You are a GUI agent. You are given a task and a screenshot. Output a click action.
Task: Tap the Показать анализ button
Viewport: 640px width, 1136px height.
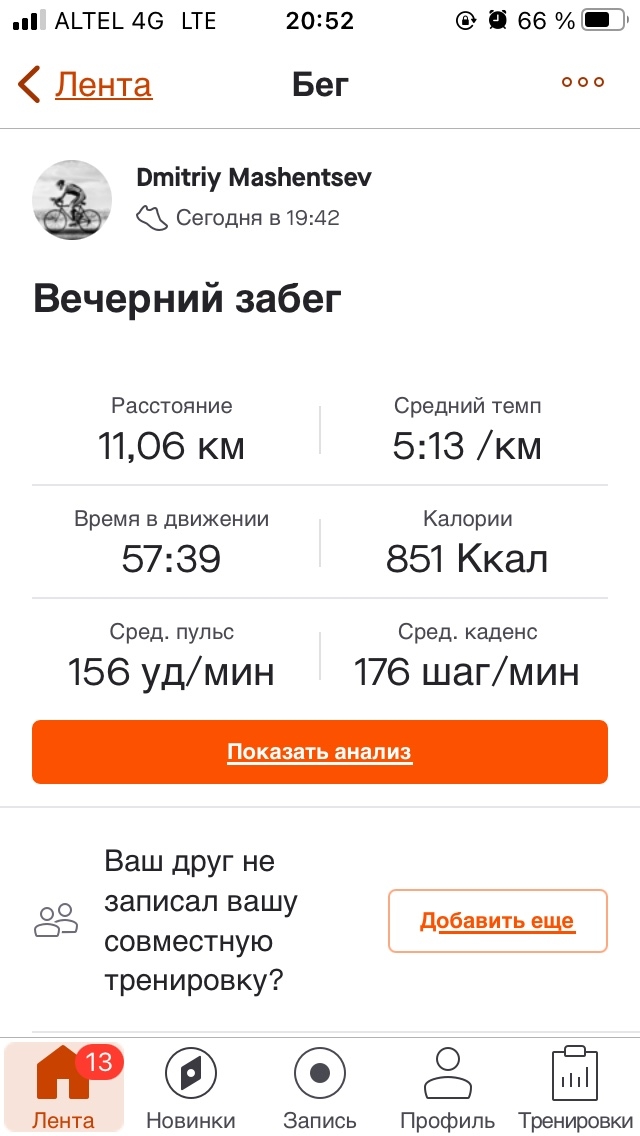pyautogui.click(x=320, y=752)
